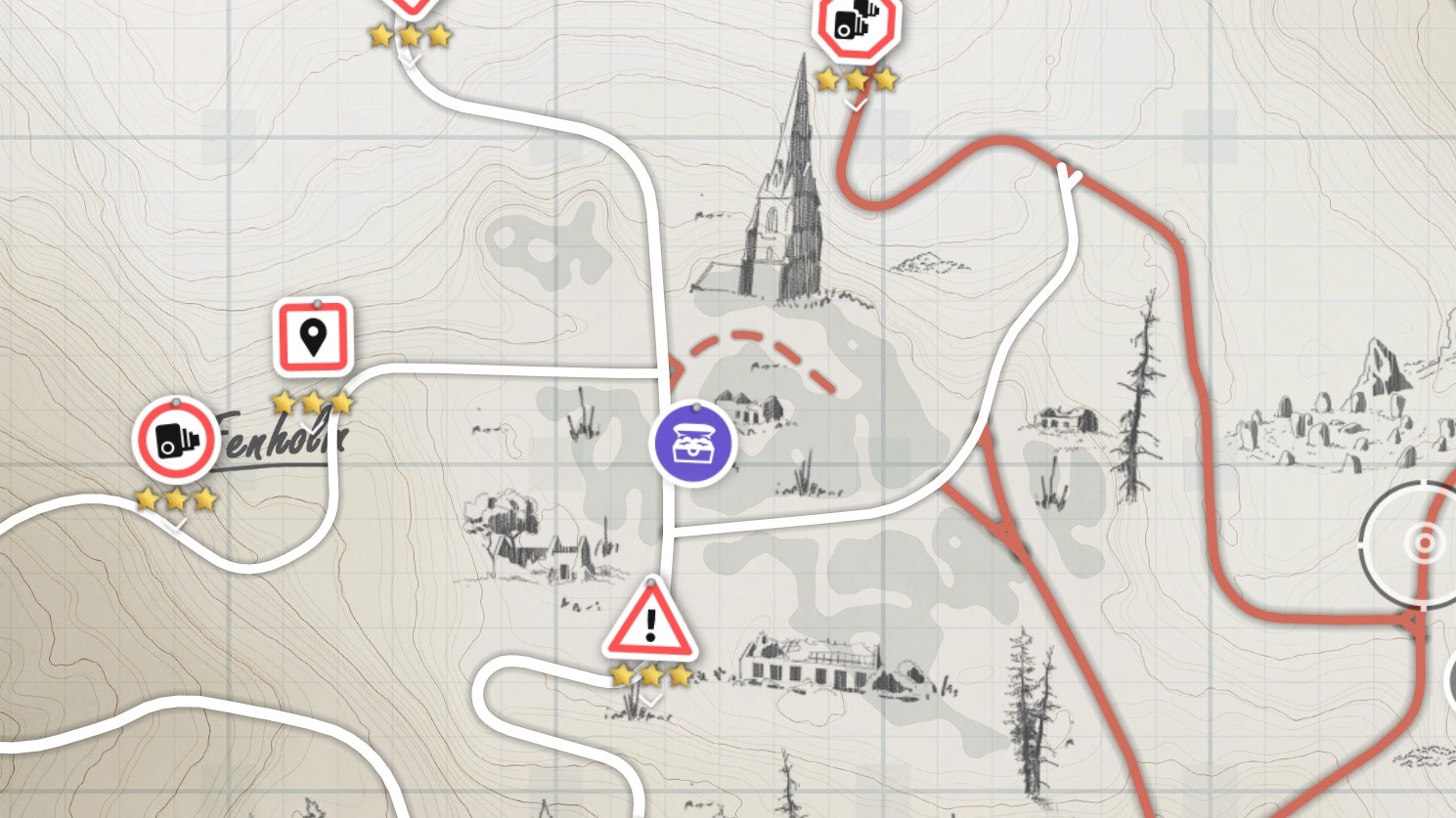Open the warning triangle event marker
The height and width of the screenshot is (818, 1456).
point(650,622)
